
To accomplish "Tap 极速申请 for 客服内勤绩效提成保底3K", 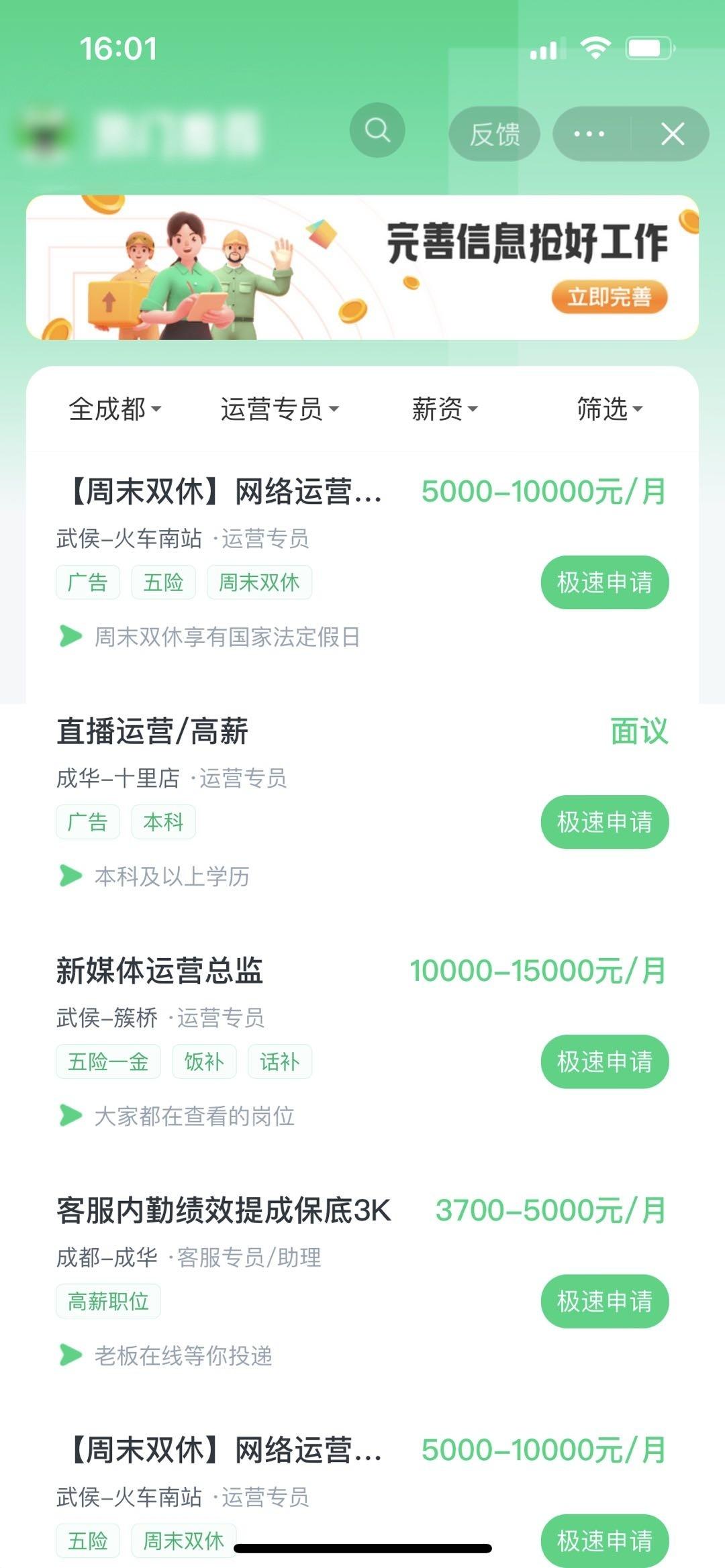I will [604, 1301].
